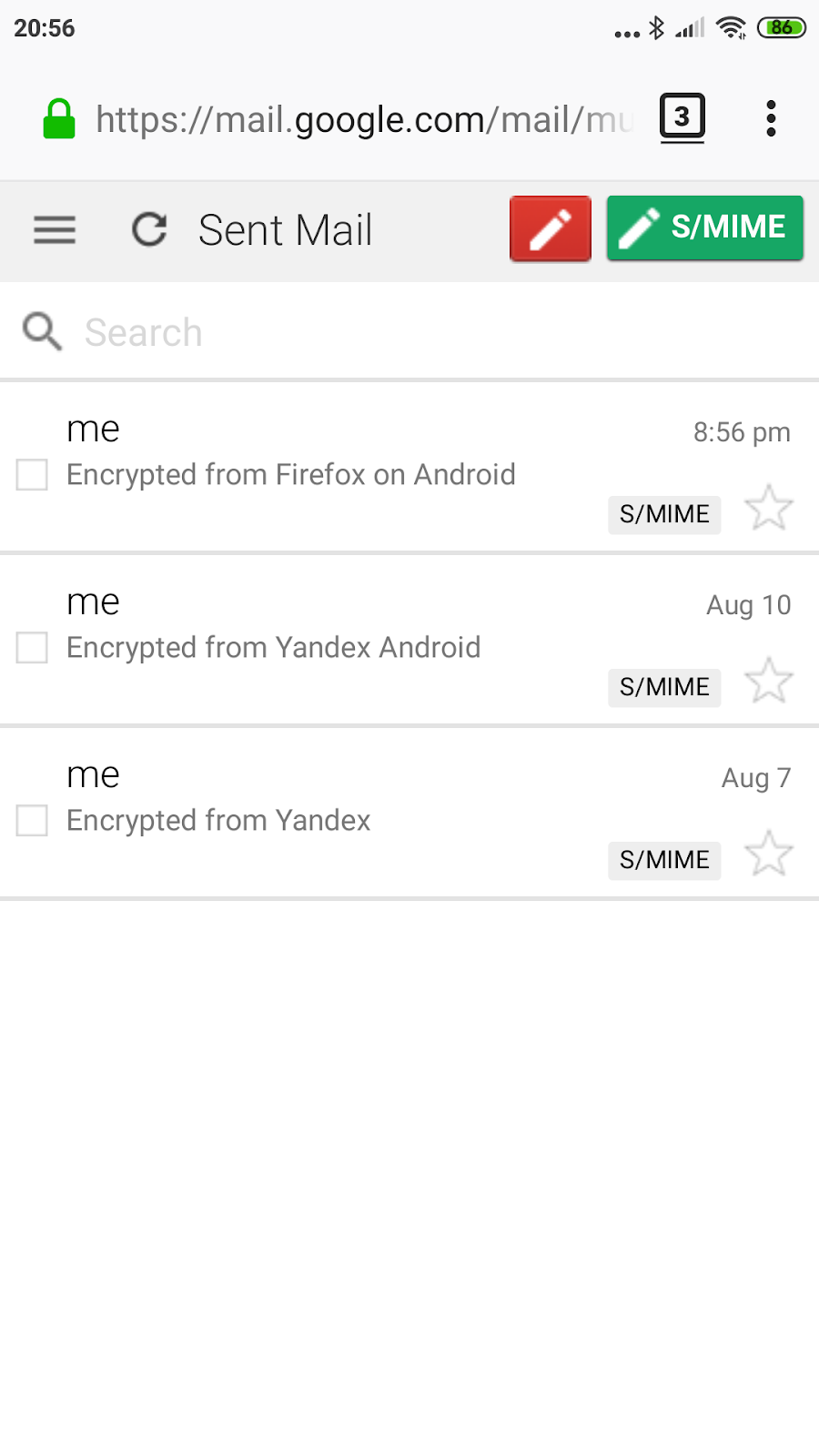The image size is (819, 1456).
Task: Tap the URL address bar
Action: tap(364, 119)
